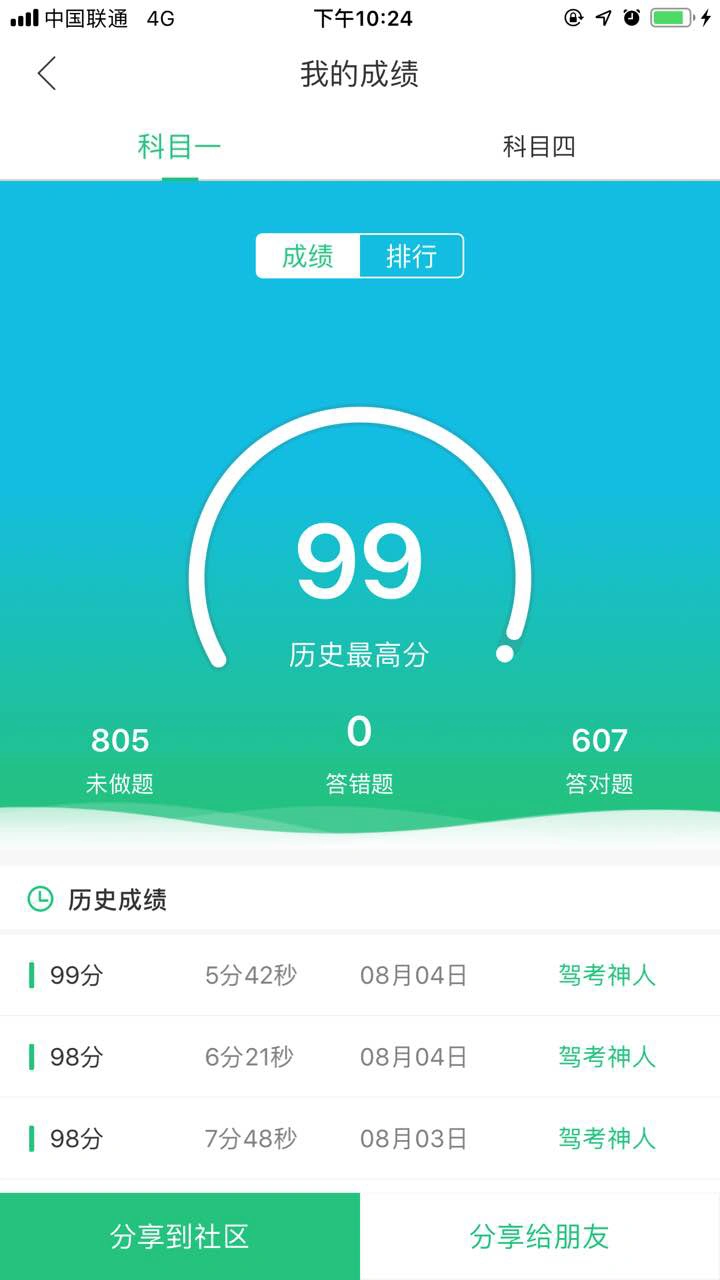The width and height of the screenshot is (720, 1280).
Task: Open the 98分 record from 08月03日
Action: click(x=359, y=1138)
